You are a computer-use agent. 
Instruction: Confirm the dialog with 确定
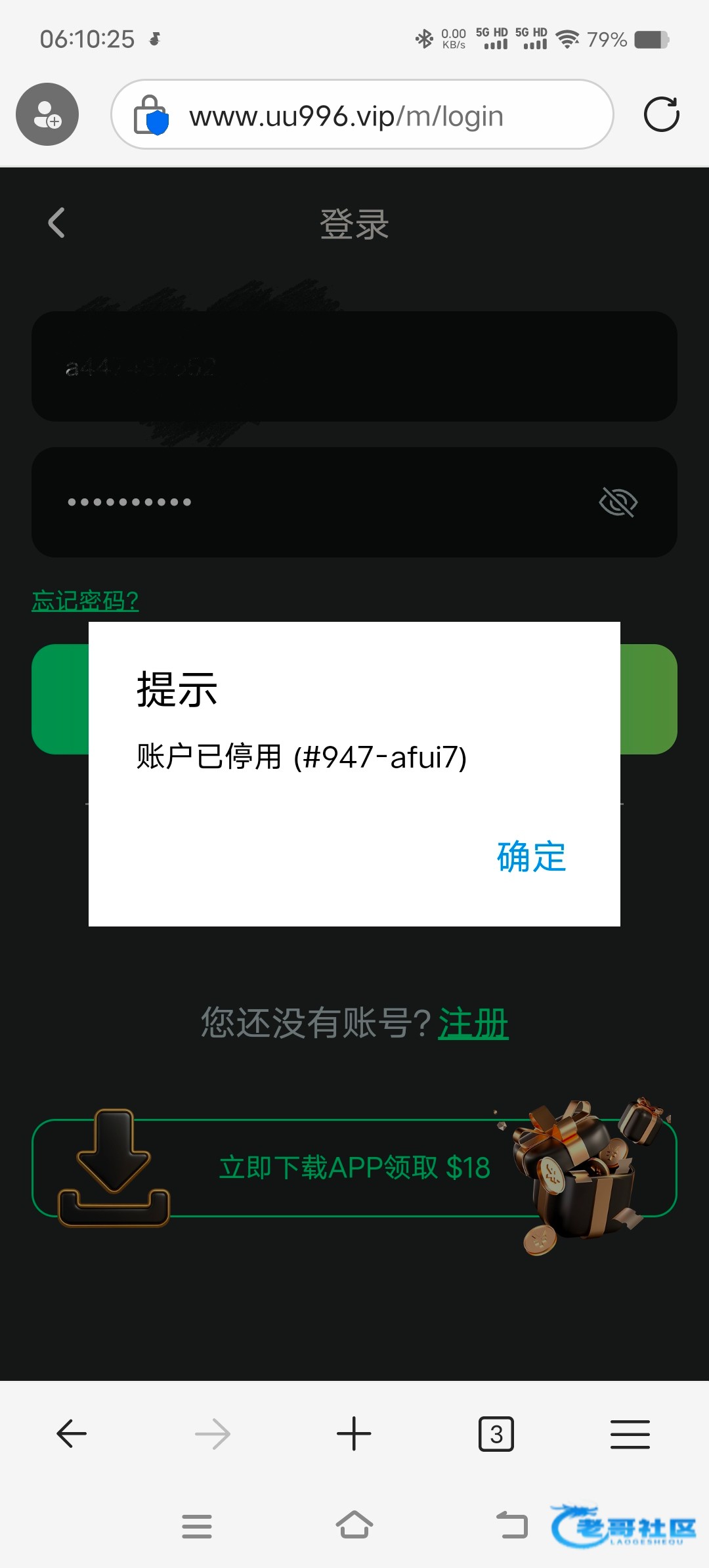click(x=531, y=857)
